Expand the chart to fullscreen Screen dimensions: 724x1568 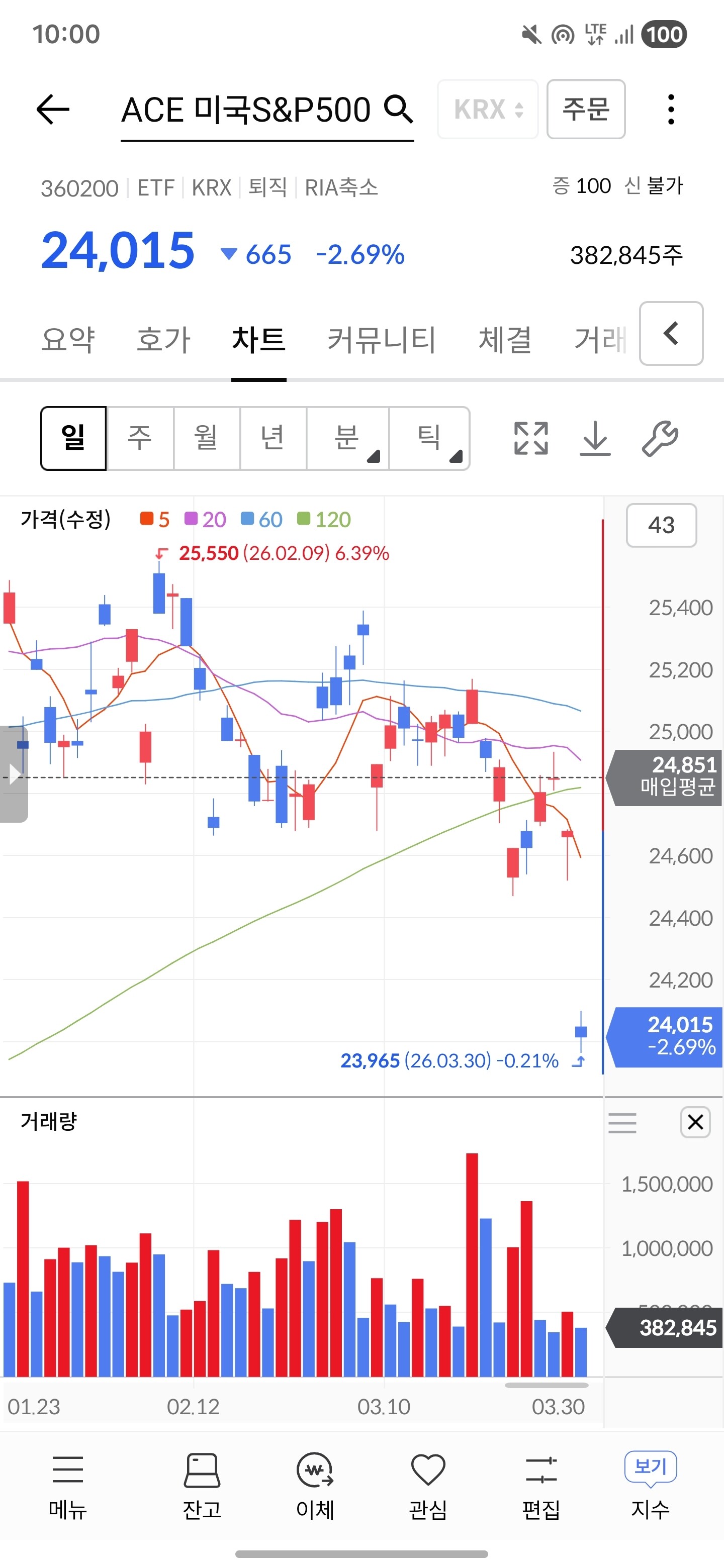531,438
